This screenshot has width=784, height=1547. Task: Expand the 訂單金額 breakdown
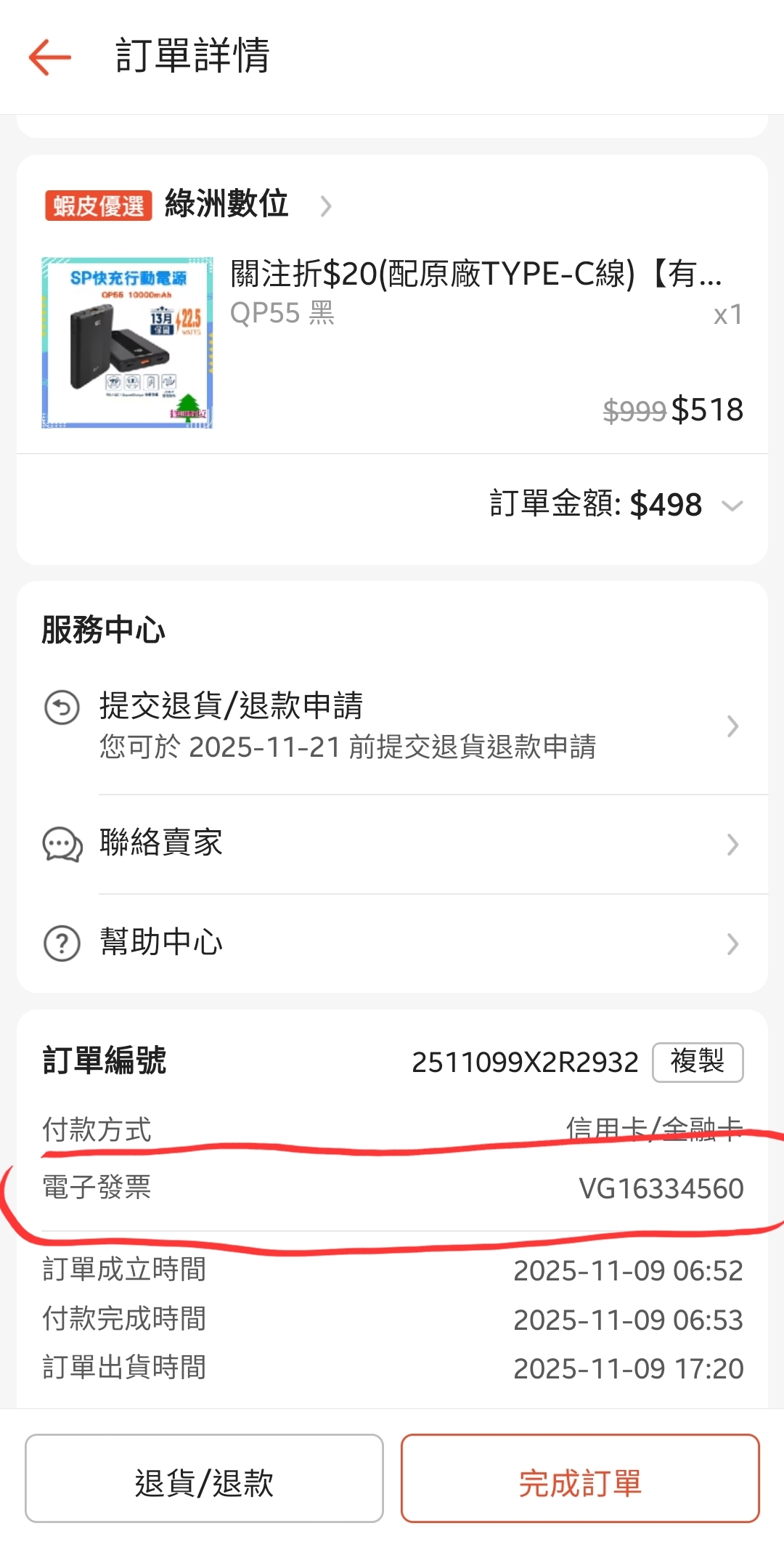[x=732, y=505]
